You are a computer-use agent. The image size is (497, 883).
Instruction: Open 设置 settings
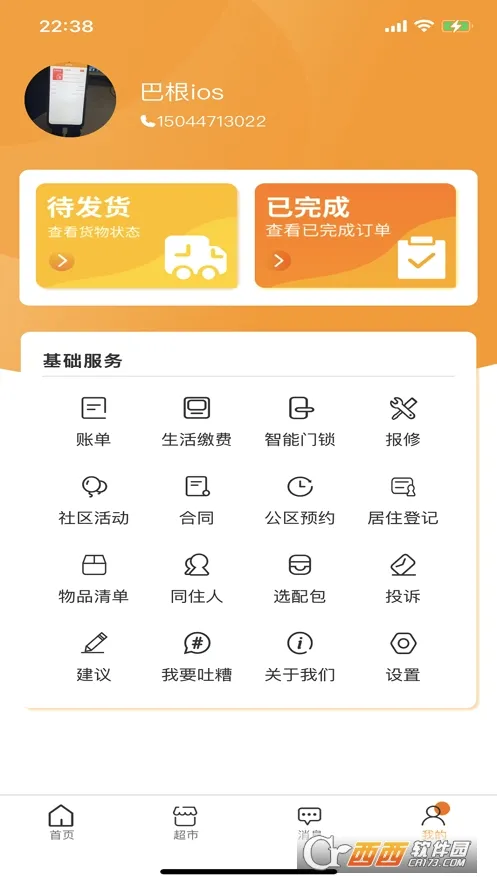coord(403,657)
